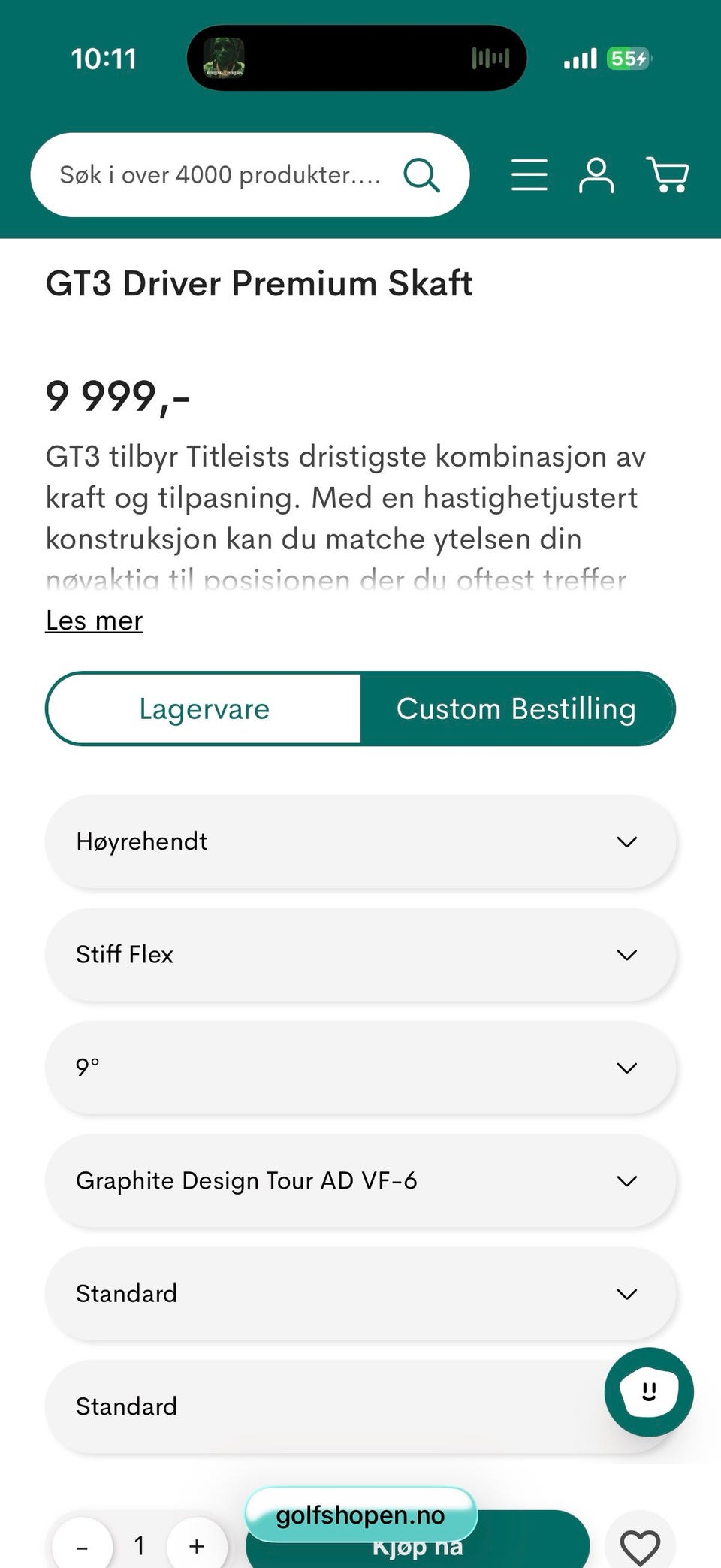Expand the 9° loft dropdown
The height and width of the screenshot is (1568, 721).
click(360, 1067)
